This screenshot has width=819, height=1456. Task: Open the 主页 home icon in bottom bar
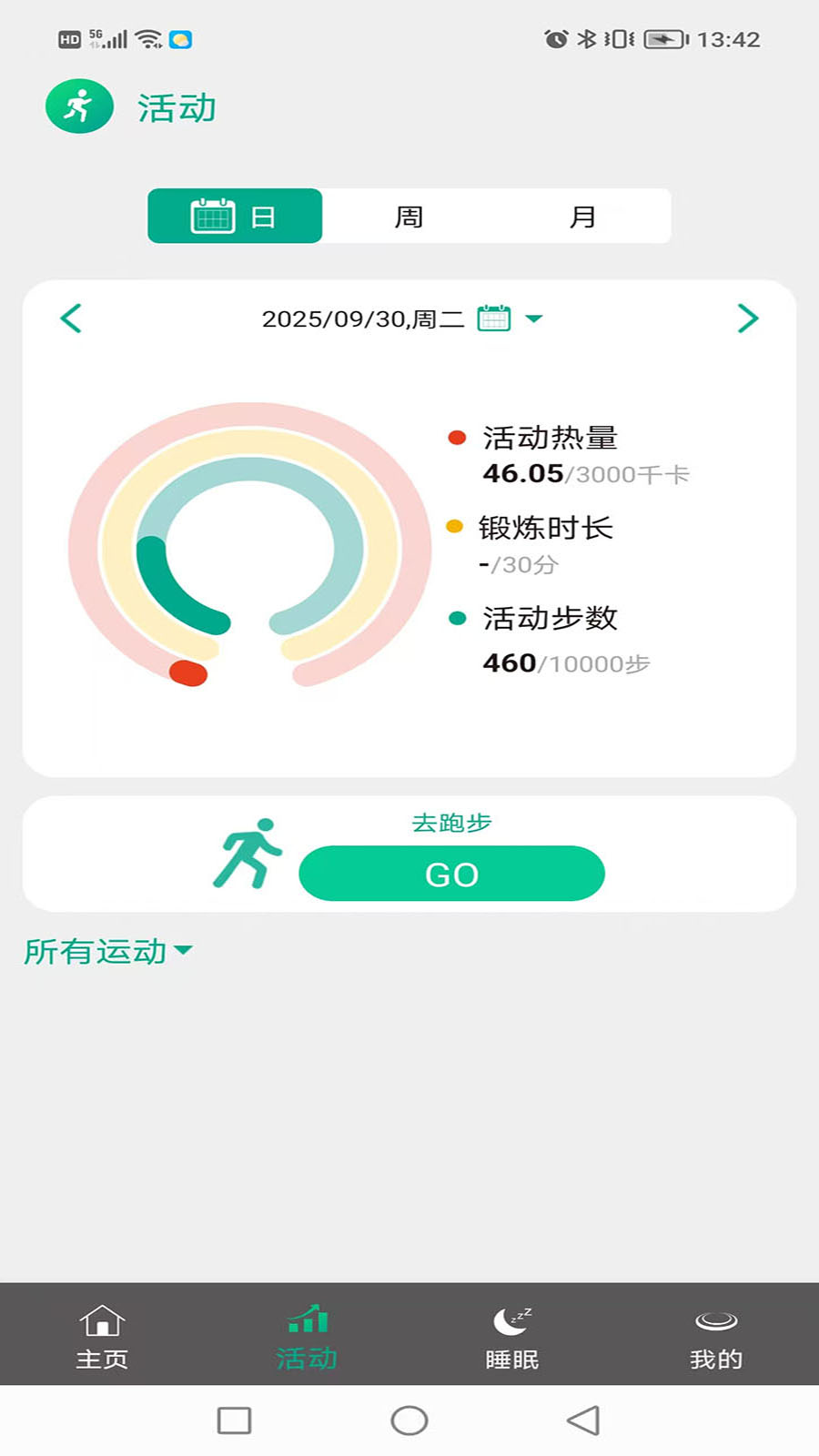[101, 1319]
